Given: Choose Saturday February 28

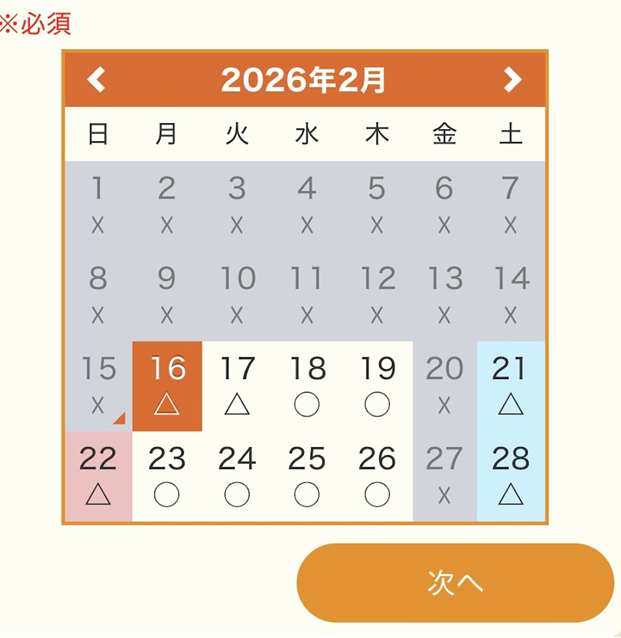Looking at the screenshot, I should coord(510,476).
